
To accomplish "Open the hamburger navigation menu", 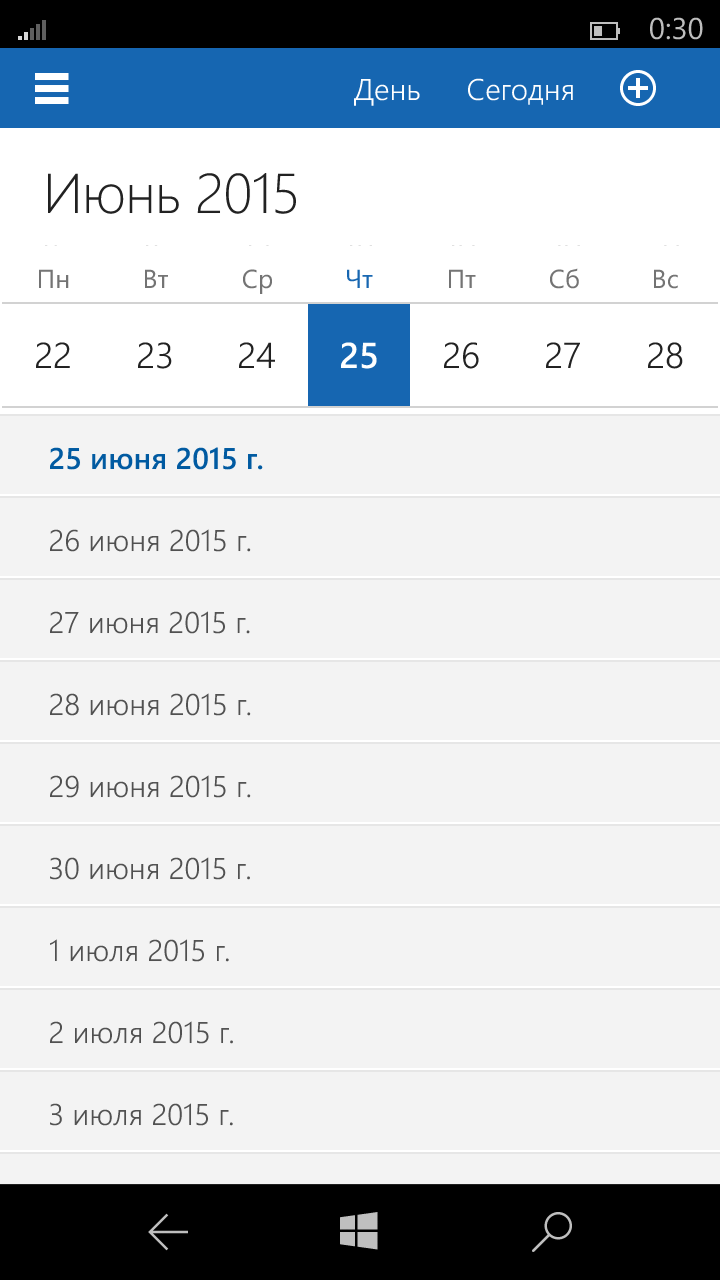I will point(51,89).
